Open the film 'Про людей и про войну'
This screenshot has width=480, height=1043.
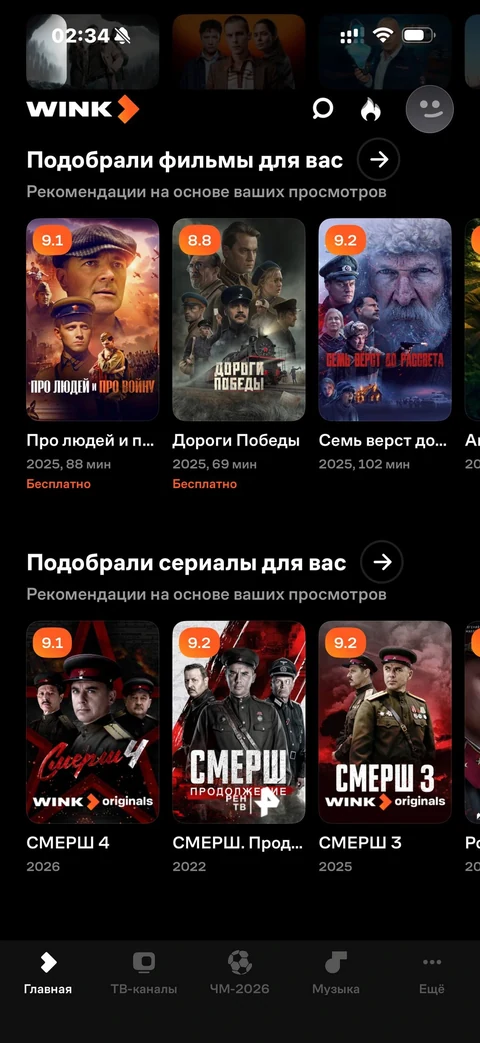pyautogui.click(x=92, y=320)
